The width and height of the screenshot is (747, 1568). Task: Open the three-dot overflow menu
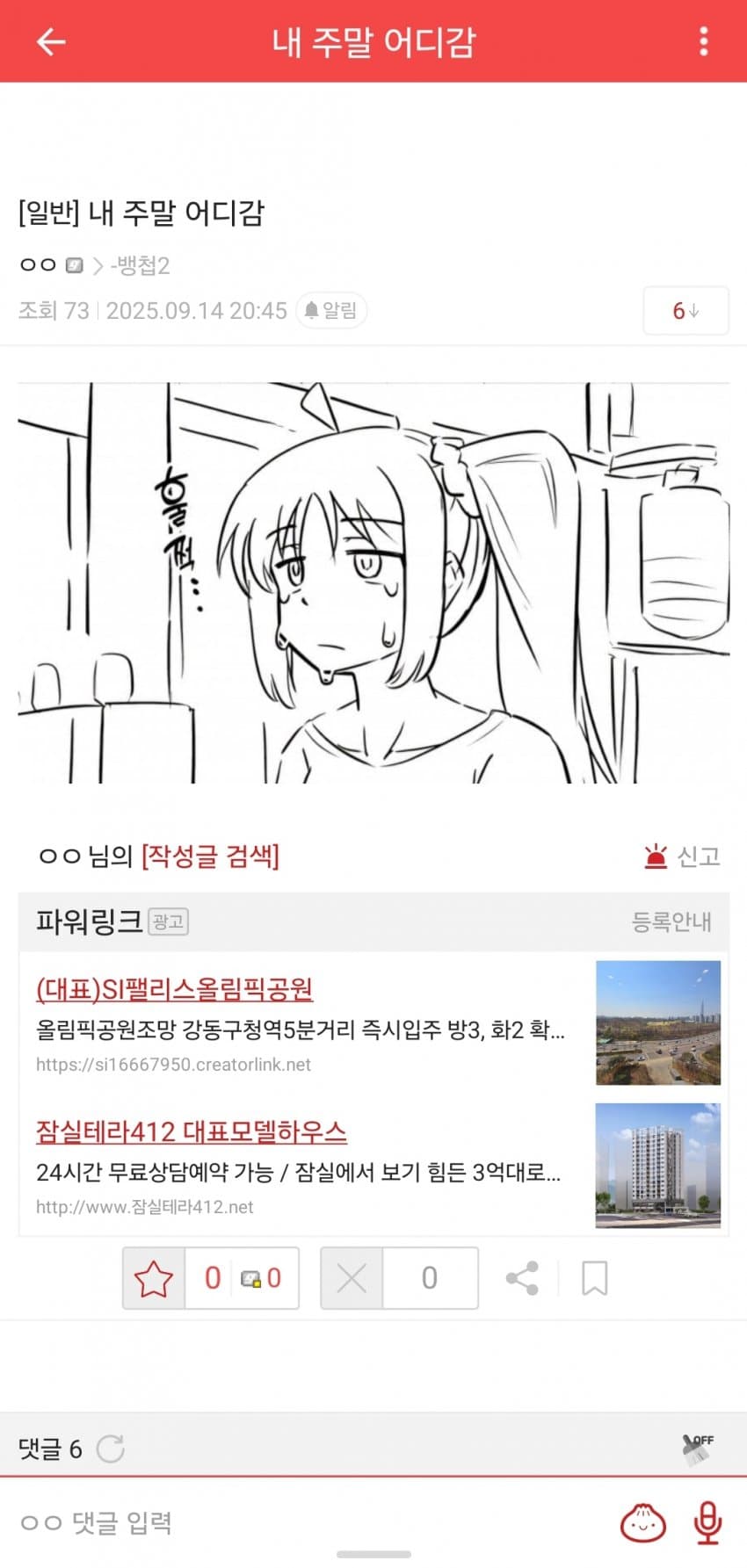pos(703,41)
